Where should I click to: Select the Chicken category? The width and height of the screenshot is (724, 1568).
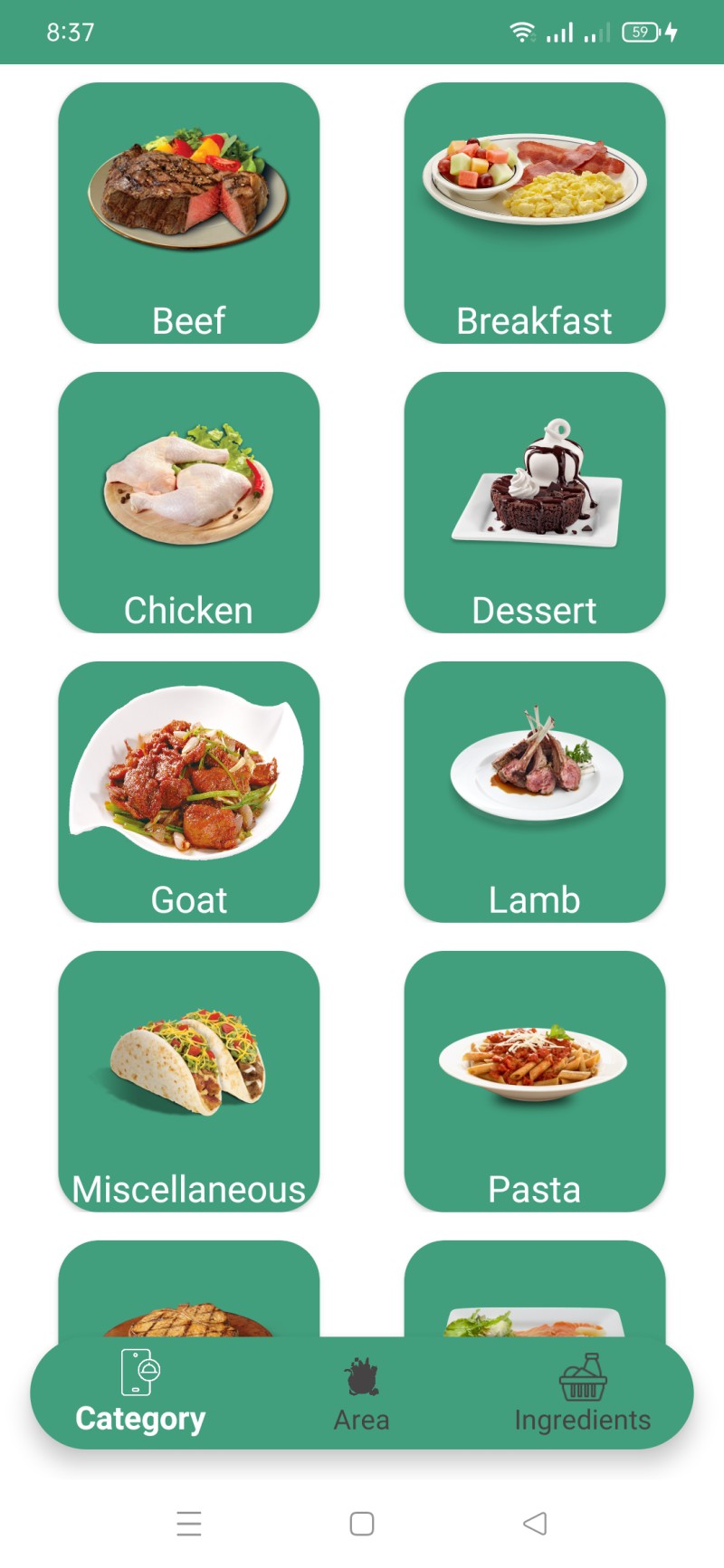[188, 502]
